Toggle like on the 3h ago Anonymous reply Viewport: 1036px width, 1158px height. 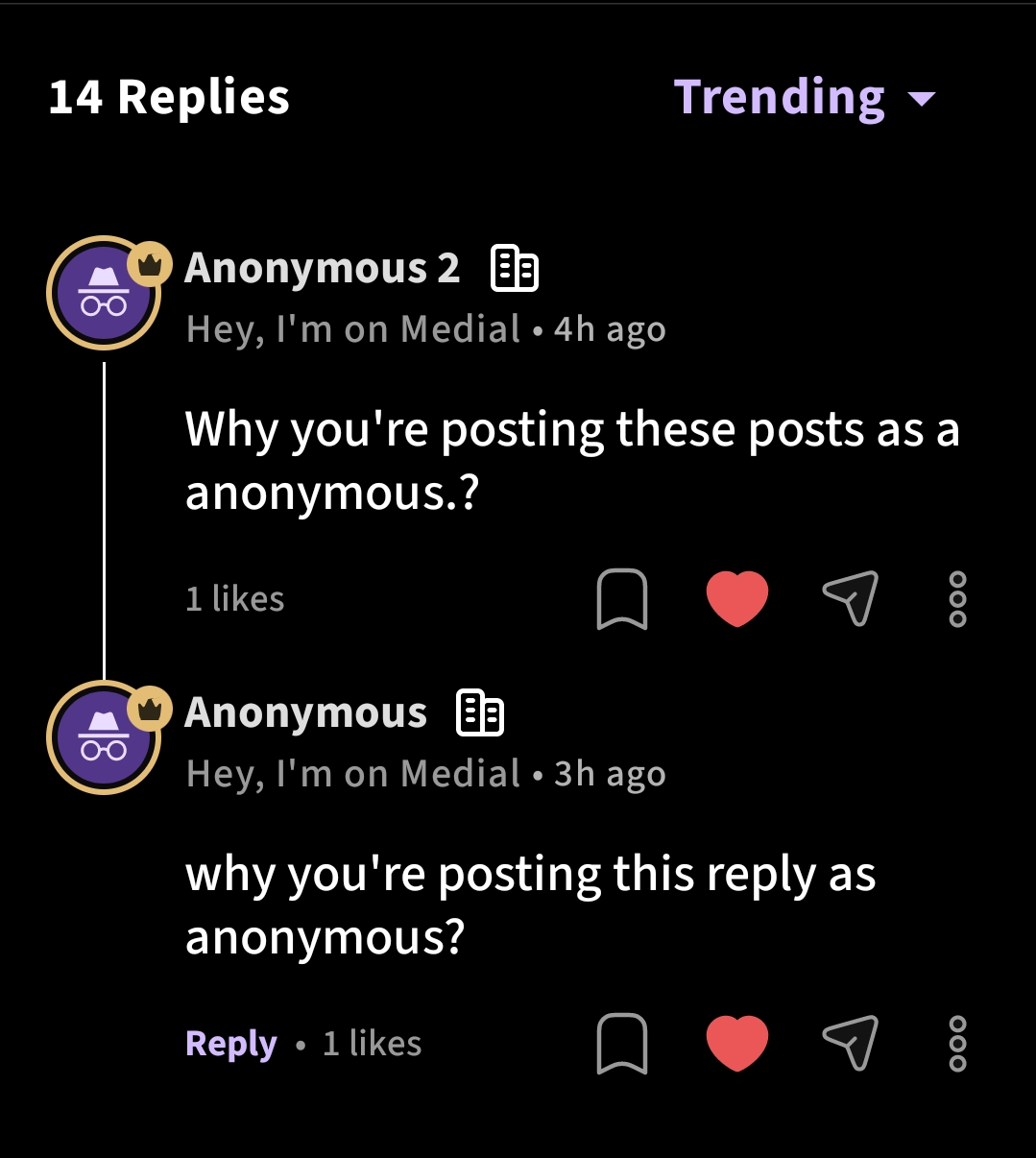[x=737, y=1043]
